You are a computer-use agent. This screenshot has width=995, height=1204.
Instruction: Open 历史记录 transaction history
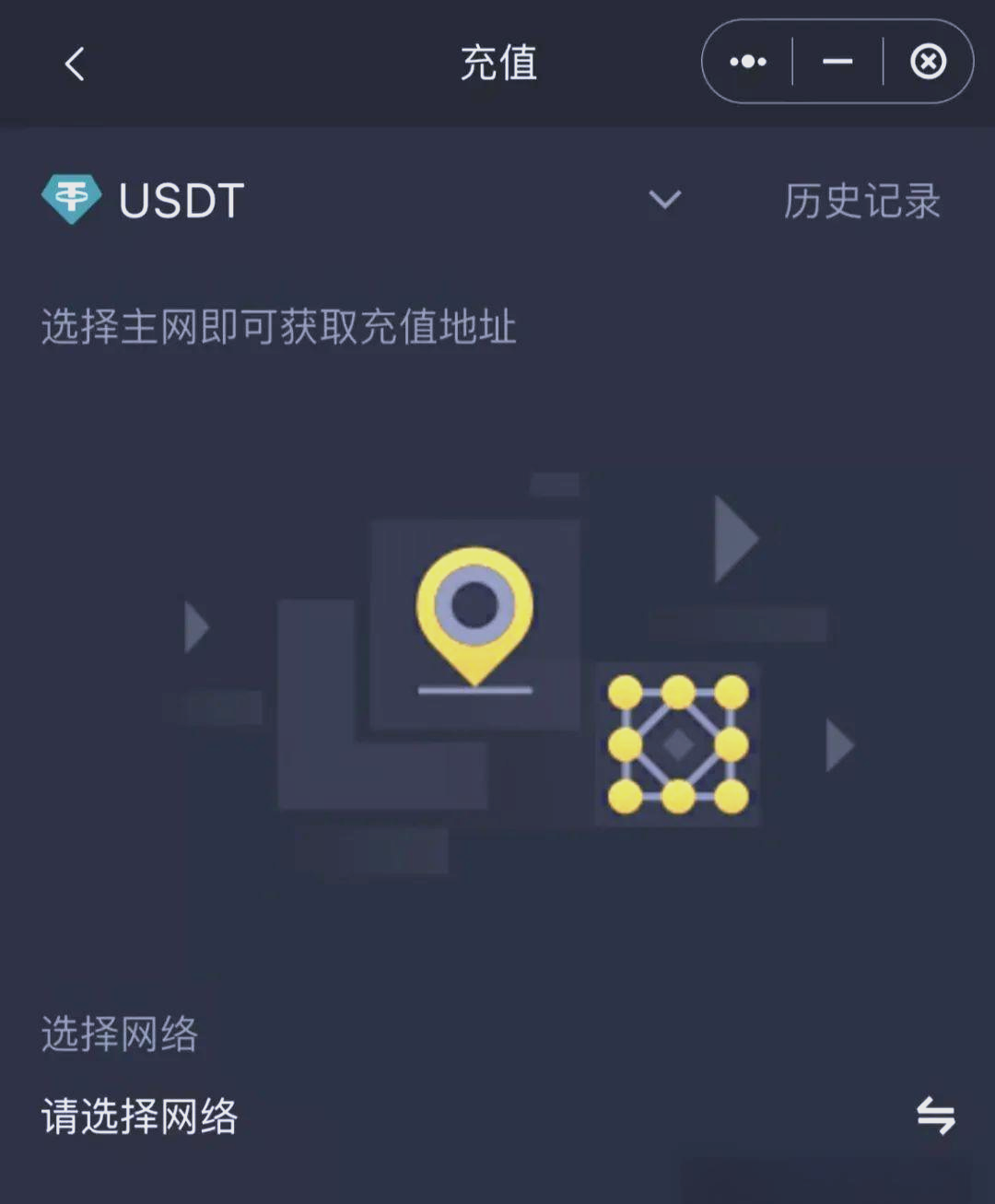860,201
